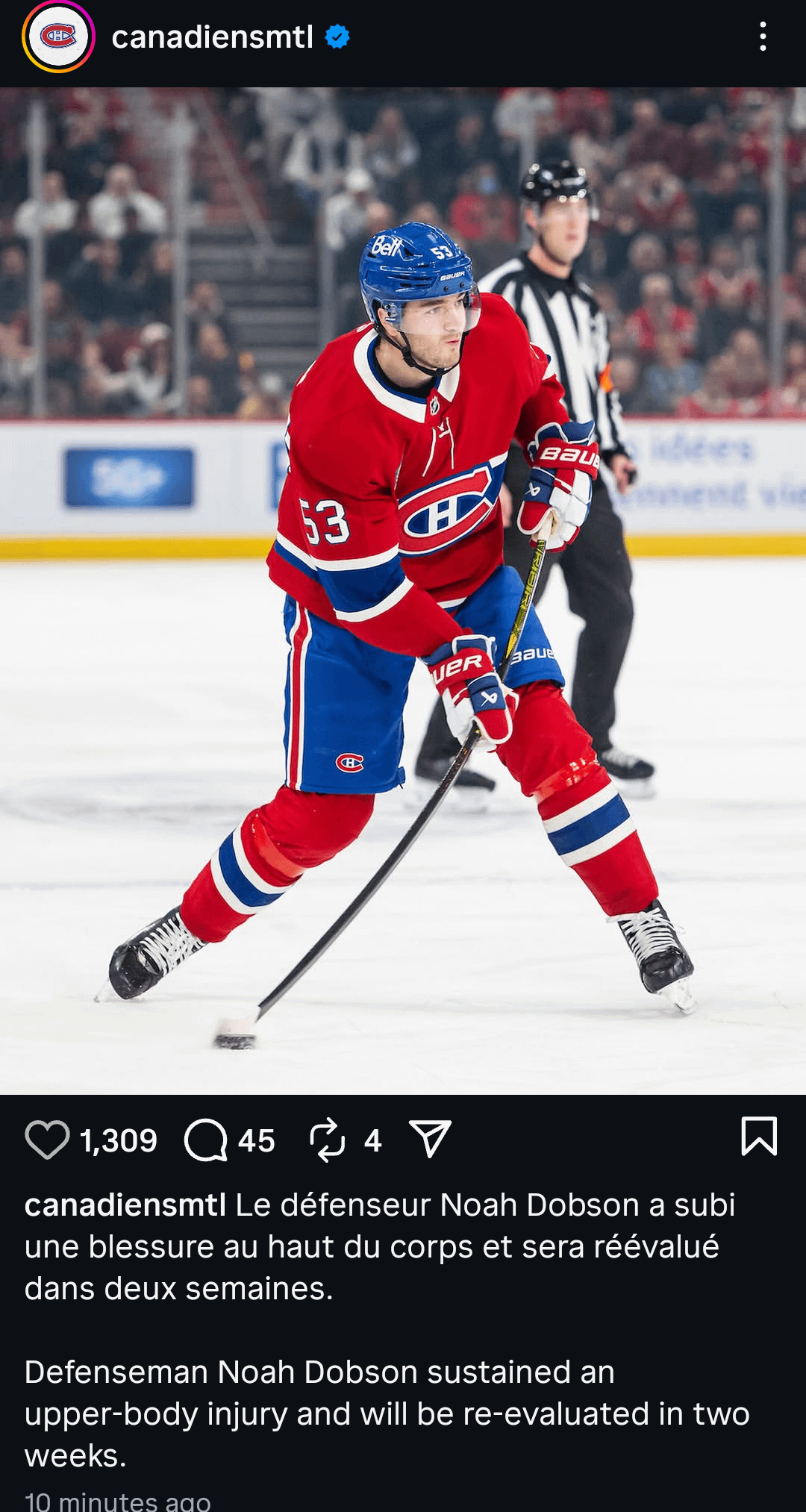Open the canadiensmtl profile from the header username
This screenshot has height=1512, width=806.
(x=212, y=37)
